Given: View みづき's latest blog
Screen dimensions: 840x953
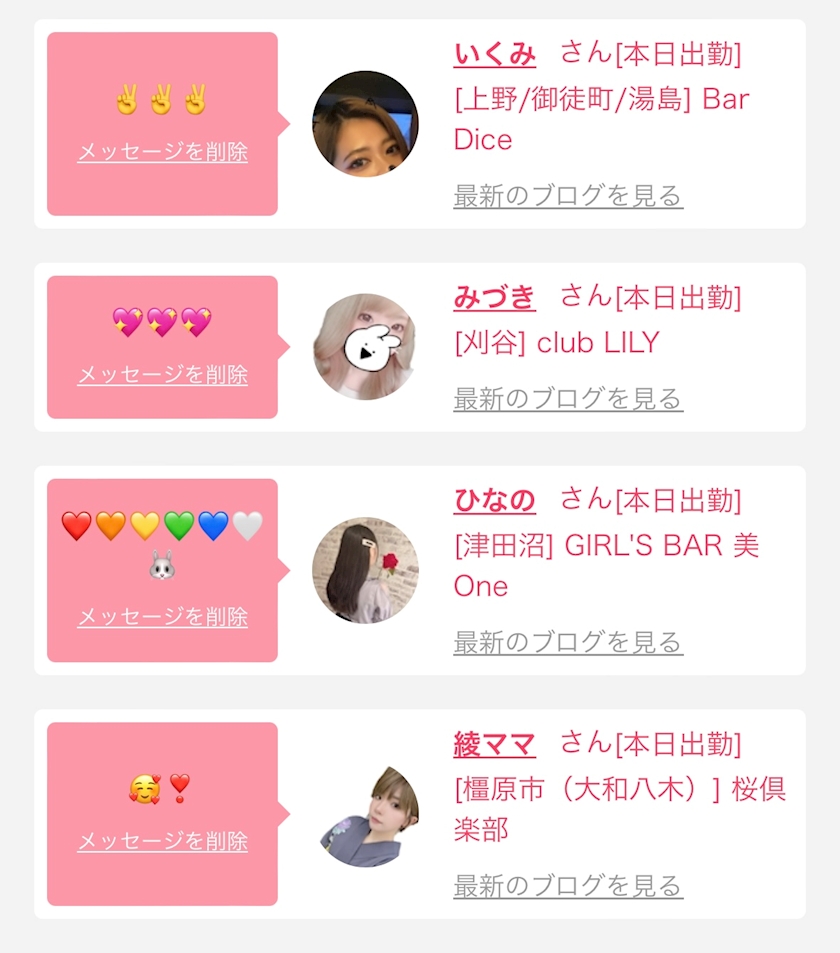Looking at the screenshot, I should click(568, 399).
